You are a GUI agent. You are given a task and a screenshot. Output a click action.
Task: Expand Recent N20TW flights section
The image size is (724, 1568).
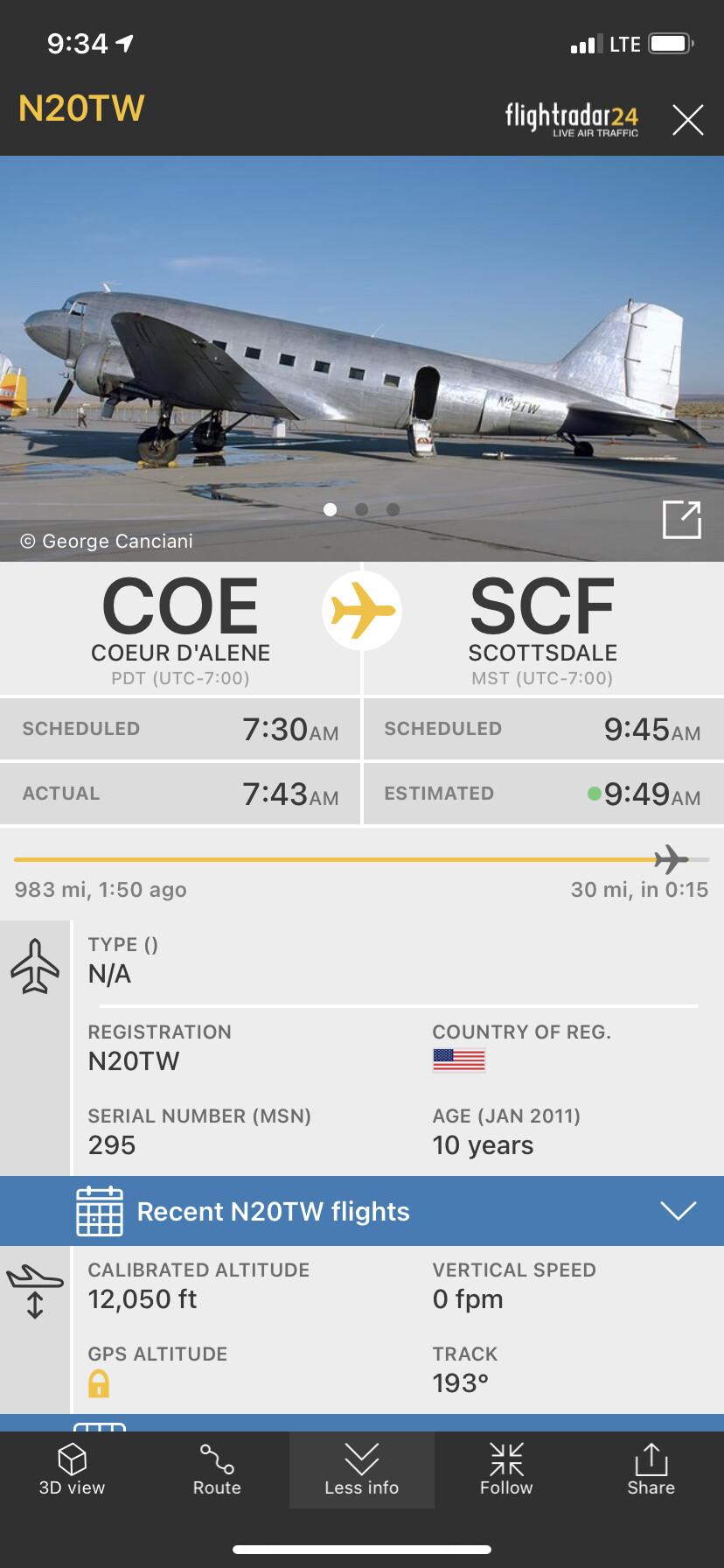point(678,1211)
